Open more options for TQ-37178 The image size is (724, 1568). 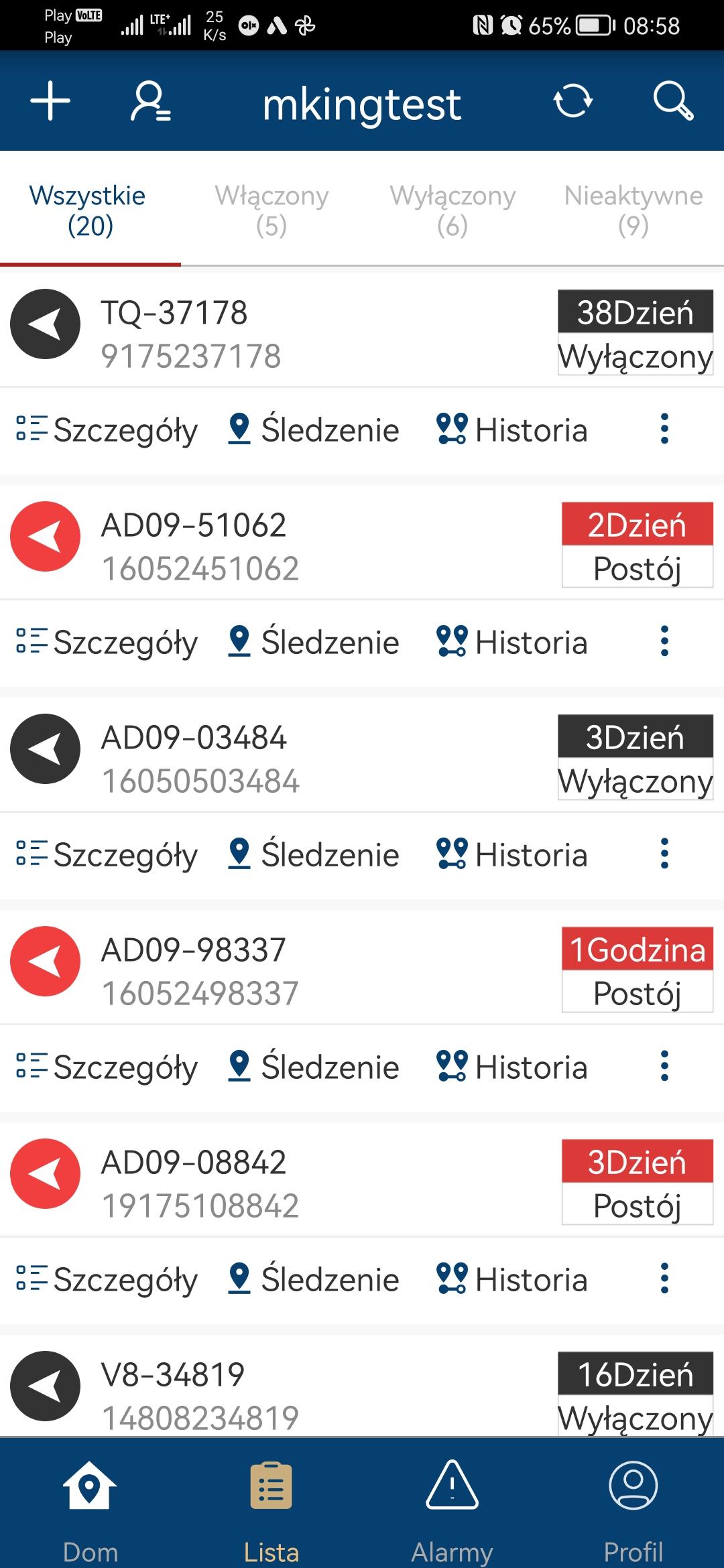point(664,429)
